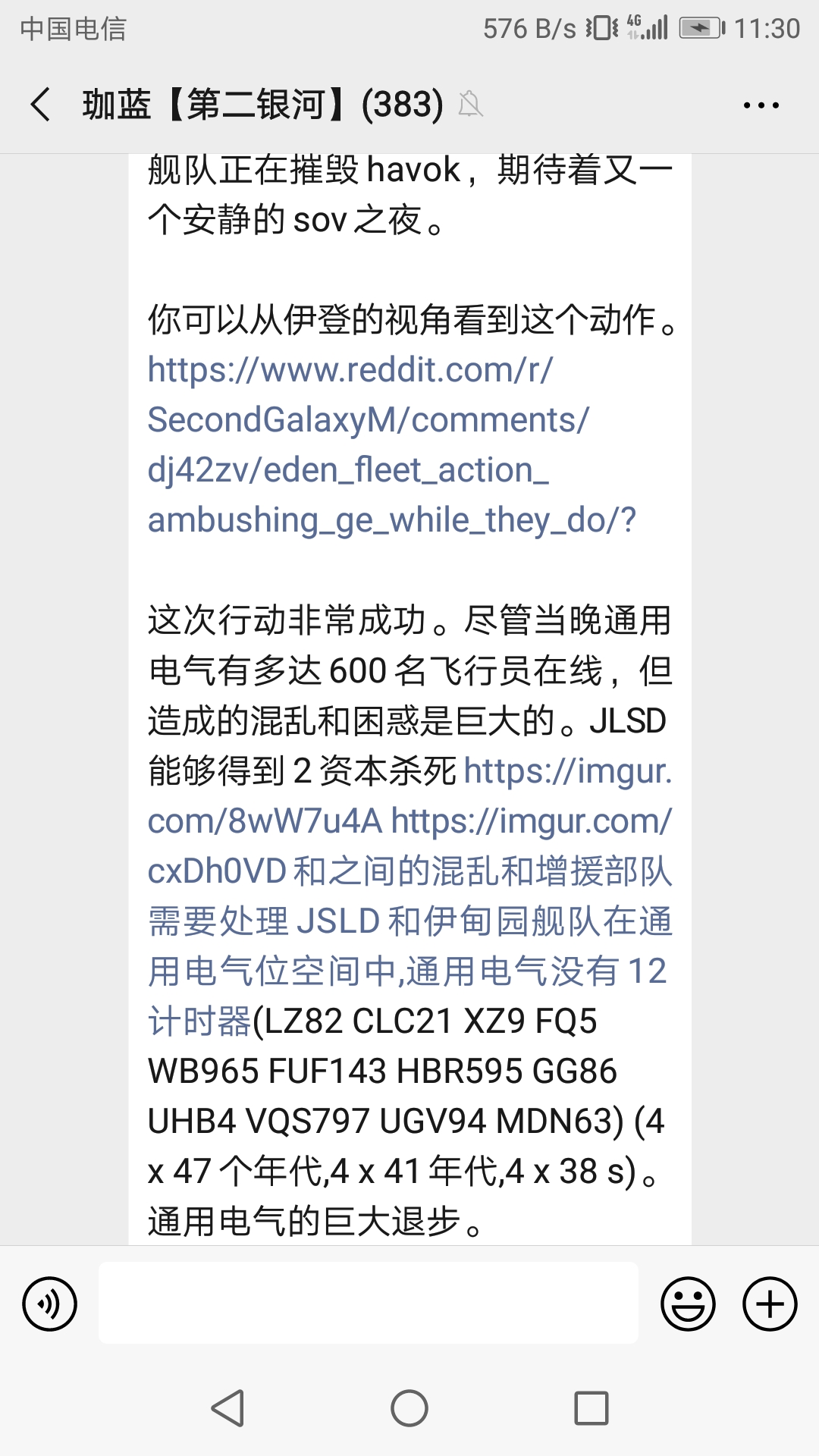The width and height of the screenshot is (819, 1456).
Task: Switch to voice message input
Action: coord(50,1304)
